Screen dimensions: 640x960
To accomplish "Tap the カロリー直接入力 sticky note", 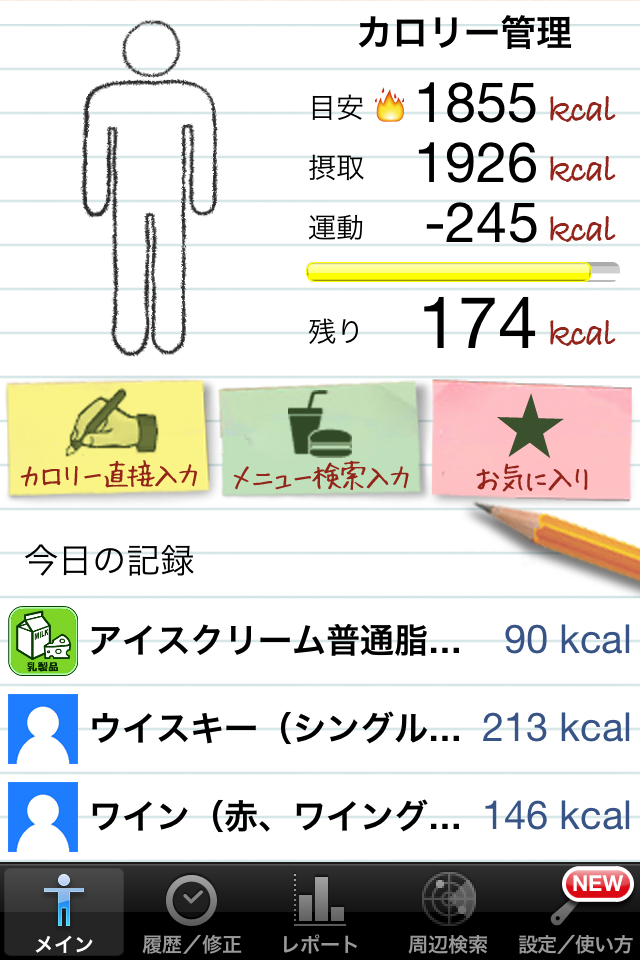I will coord(108,440).
